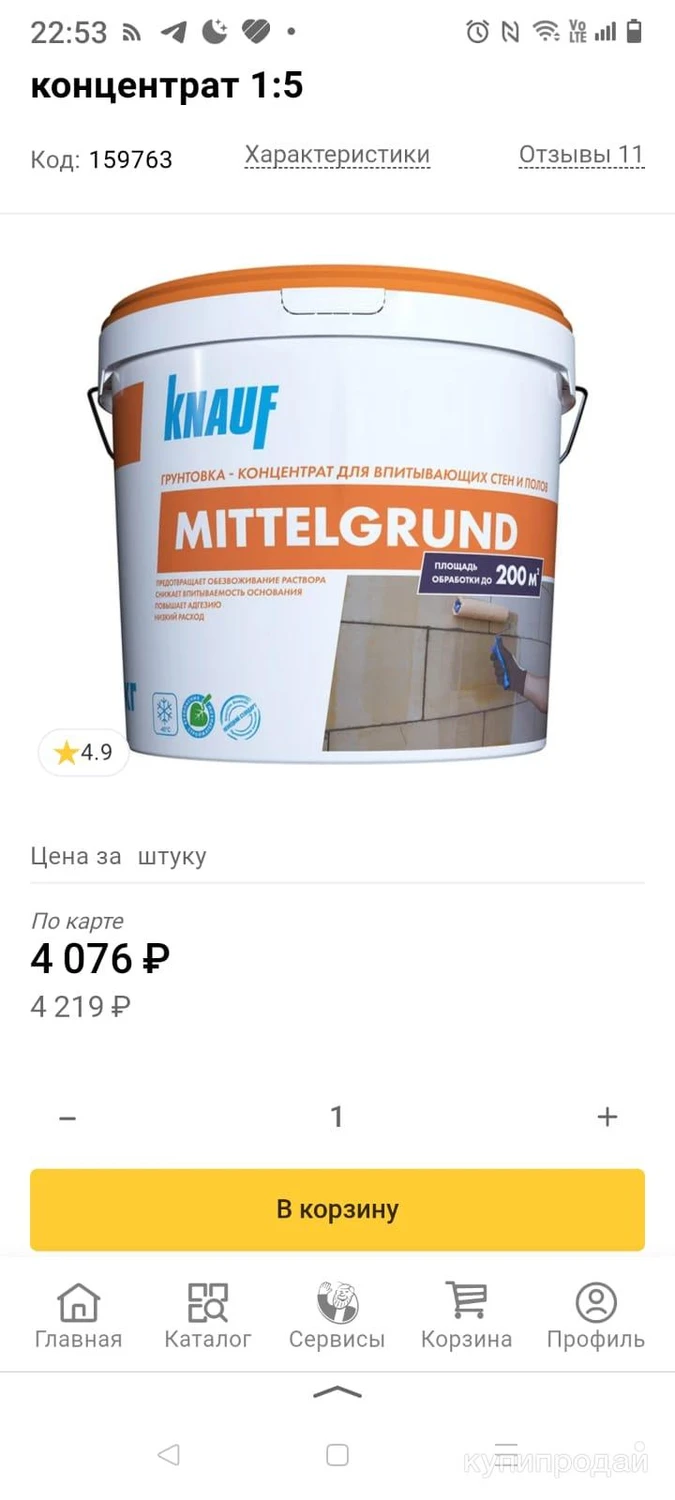Switch to the Каталог tab
The height and width of the screenshot is (1500, 675).
point(208,1317)
